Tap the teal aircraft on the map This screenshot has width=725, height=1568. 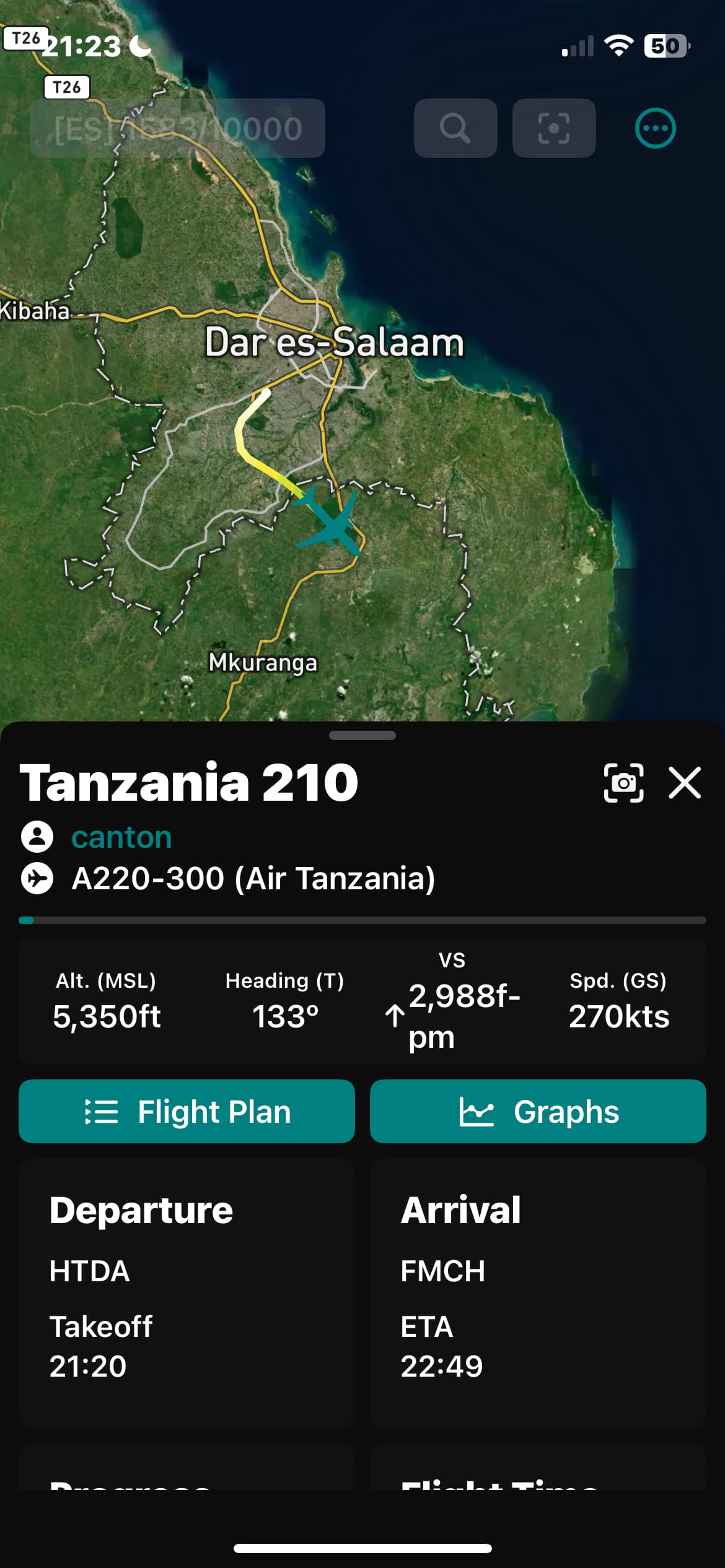coord(330,522)
